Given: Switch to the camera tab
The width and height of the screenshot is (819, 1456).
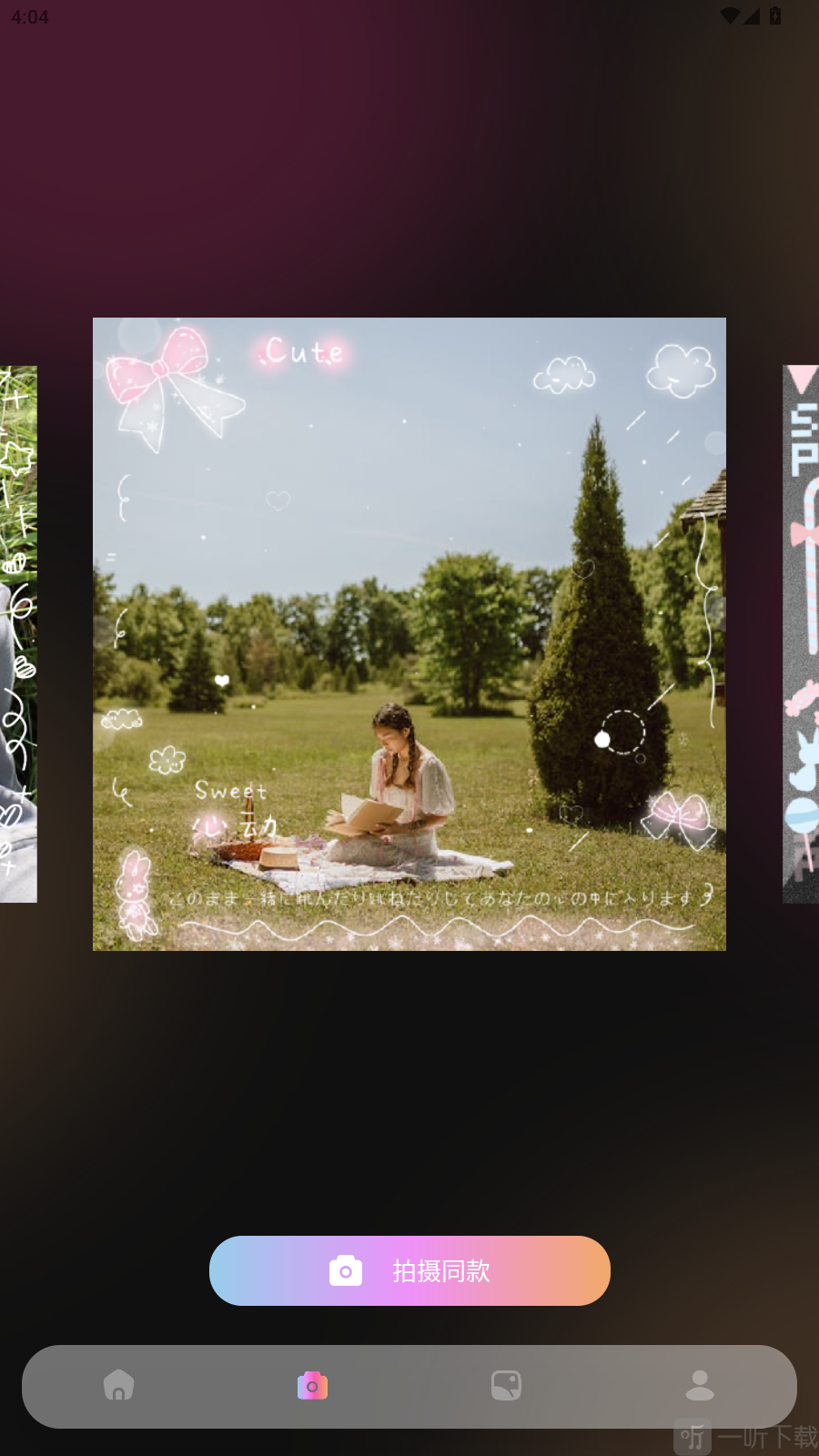Looking at the screenshot, I should point(312,1386).
